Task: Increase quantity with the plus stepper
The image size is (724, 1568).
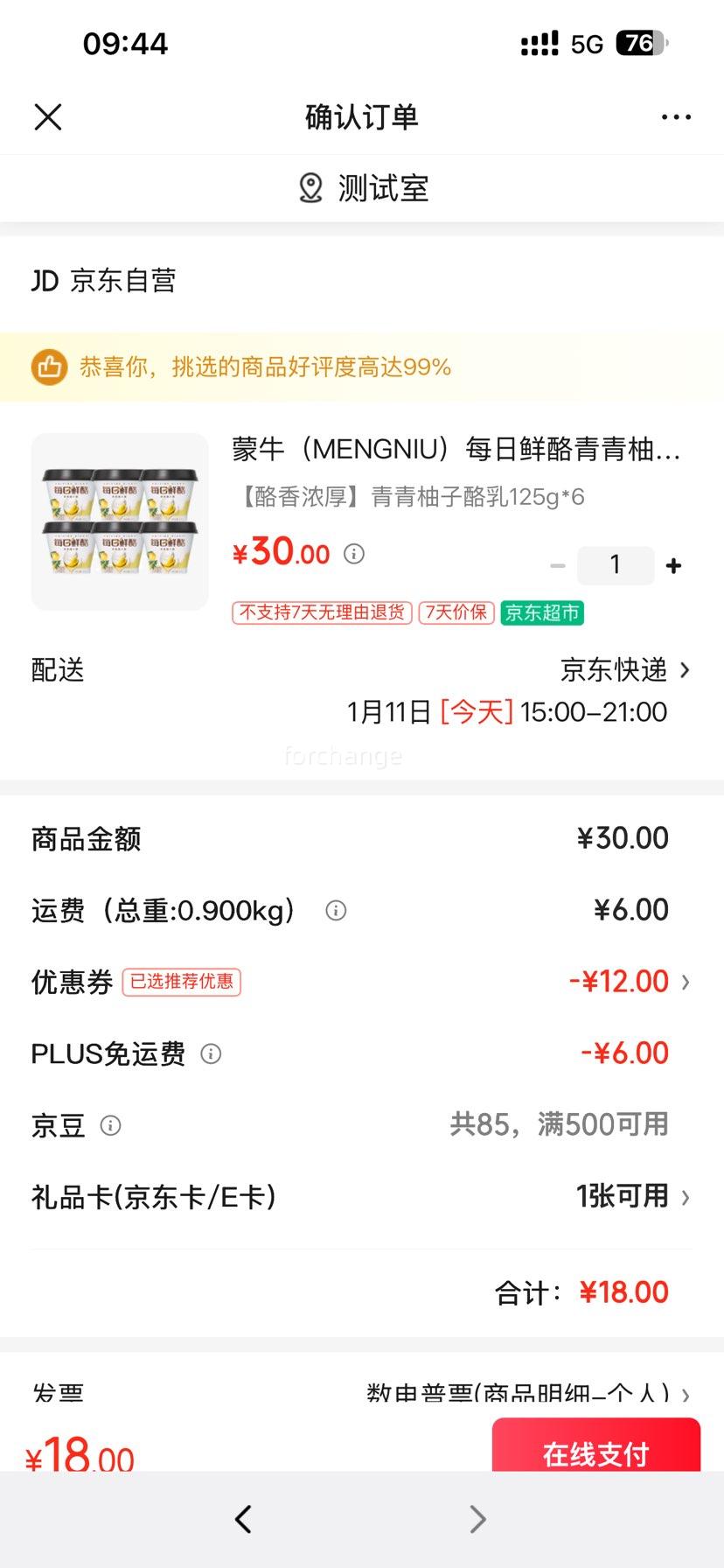Action: click(x=673, y=565)
